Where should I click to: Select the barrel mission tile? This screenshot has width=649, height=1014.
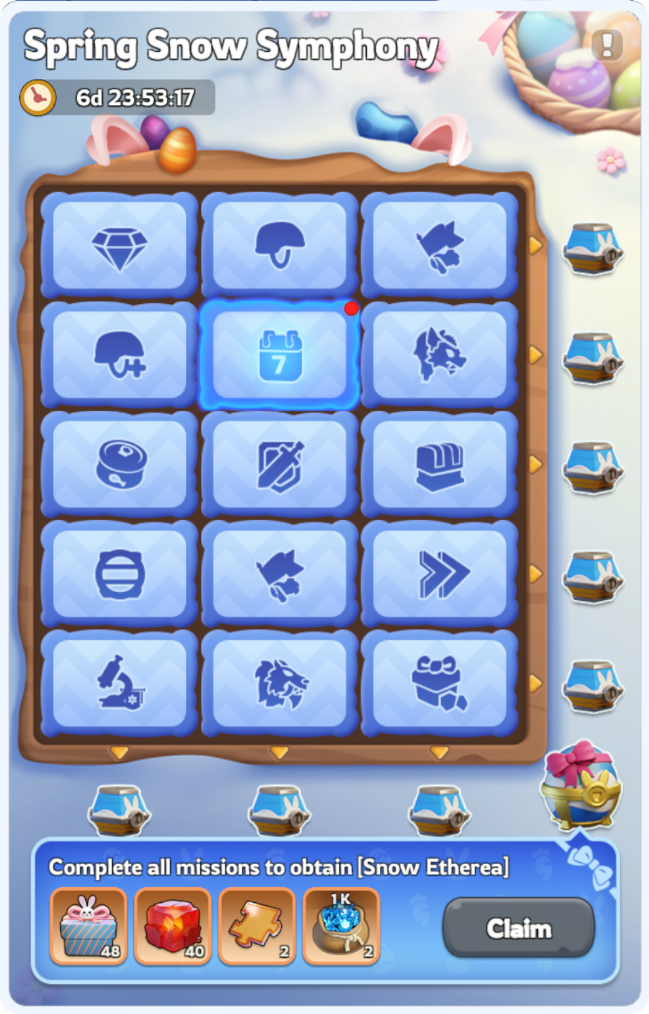(x=119, y=573)
